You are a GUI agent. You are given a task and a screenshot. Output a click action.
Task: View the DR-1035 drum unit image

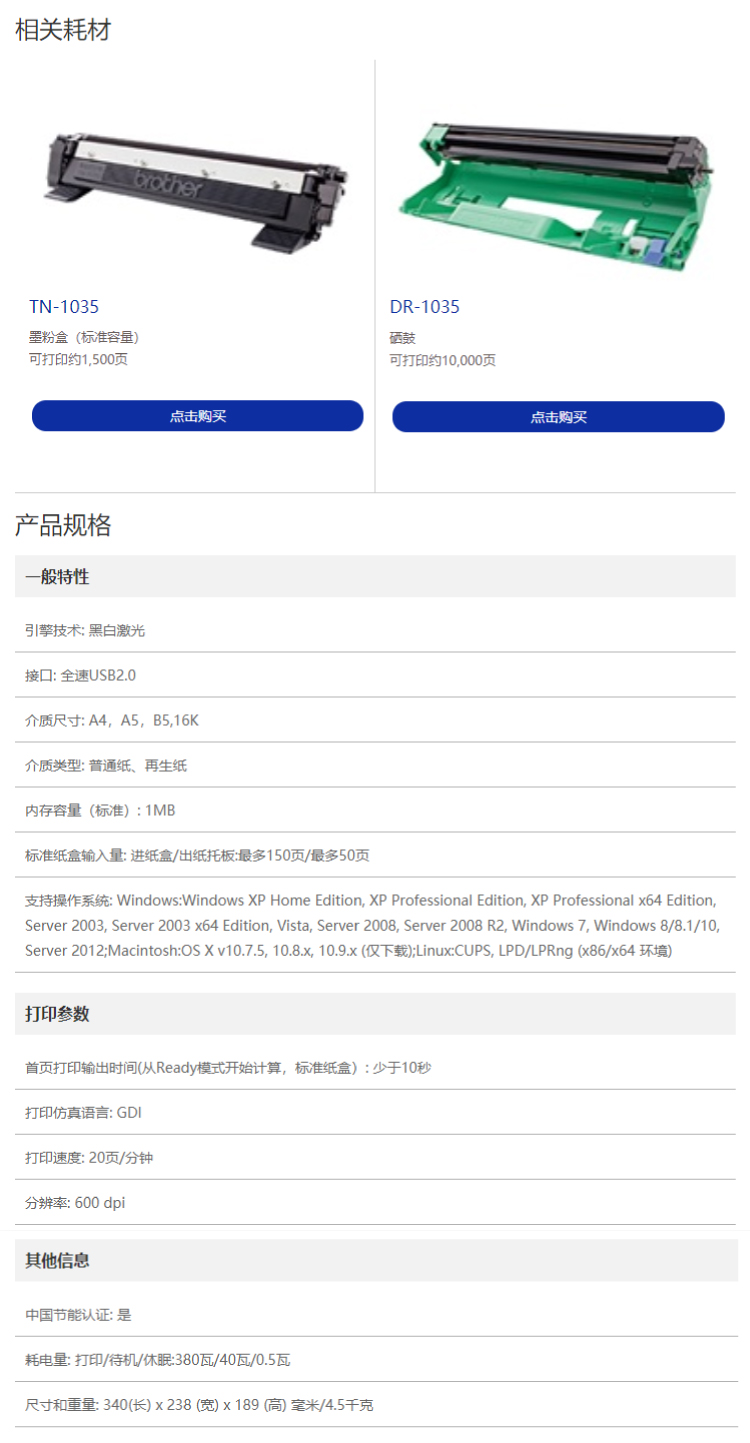click(x=558, y=193)
